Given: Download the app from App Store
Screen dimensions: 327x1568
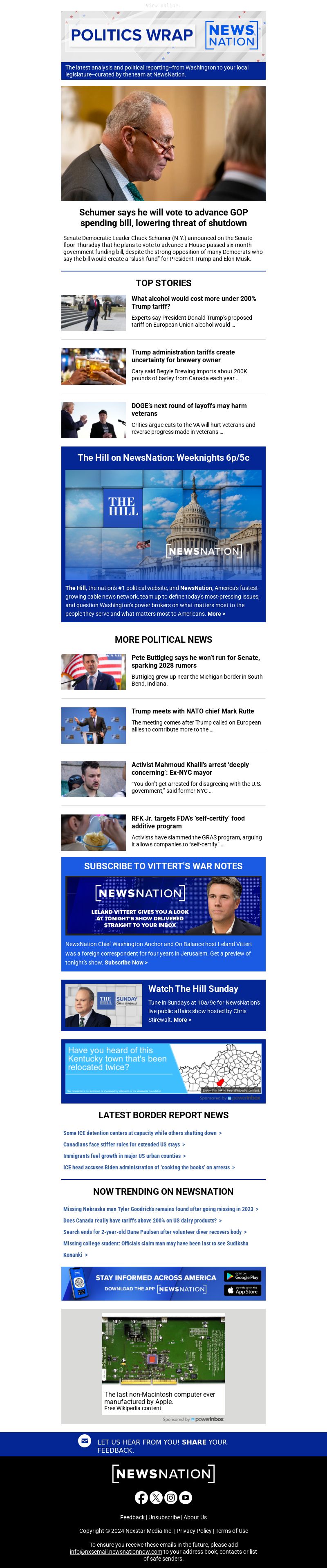Looking at the screenshot, I should tap(242, 1290).
